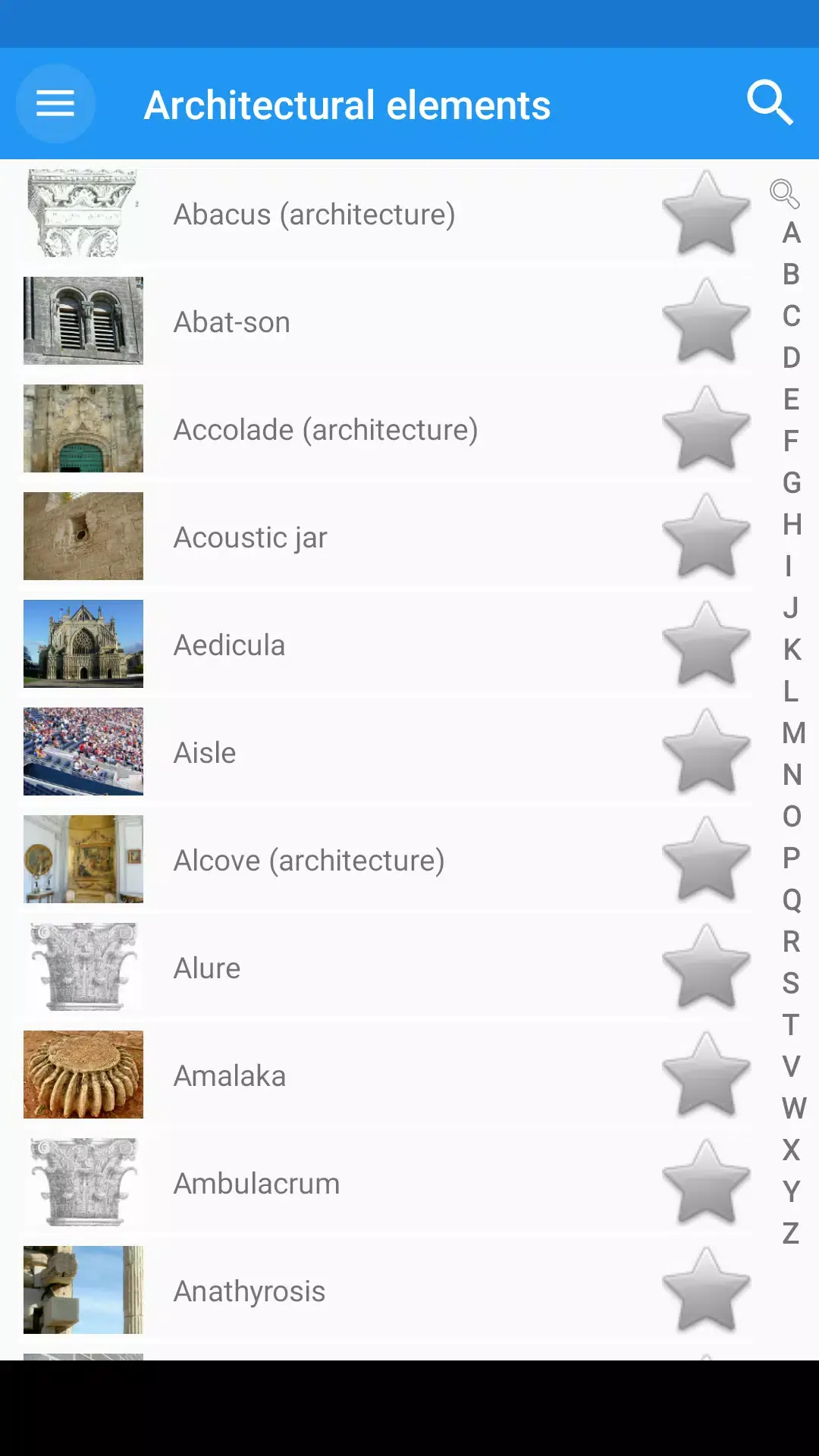
Task: Tap the Accolade doorway thumbnail
Action: [x=83, y=428]
